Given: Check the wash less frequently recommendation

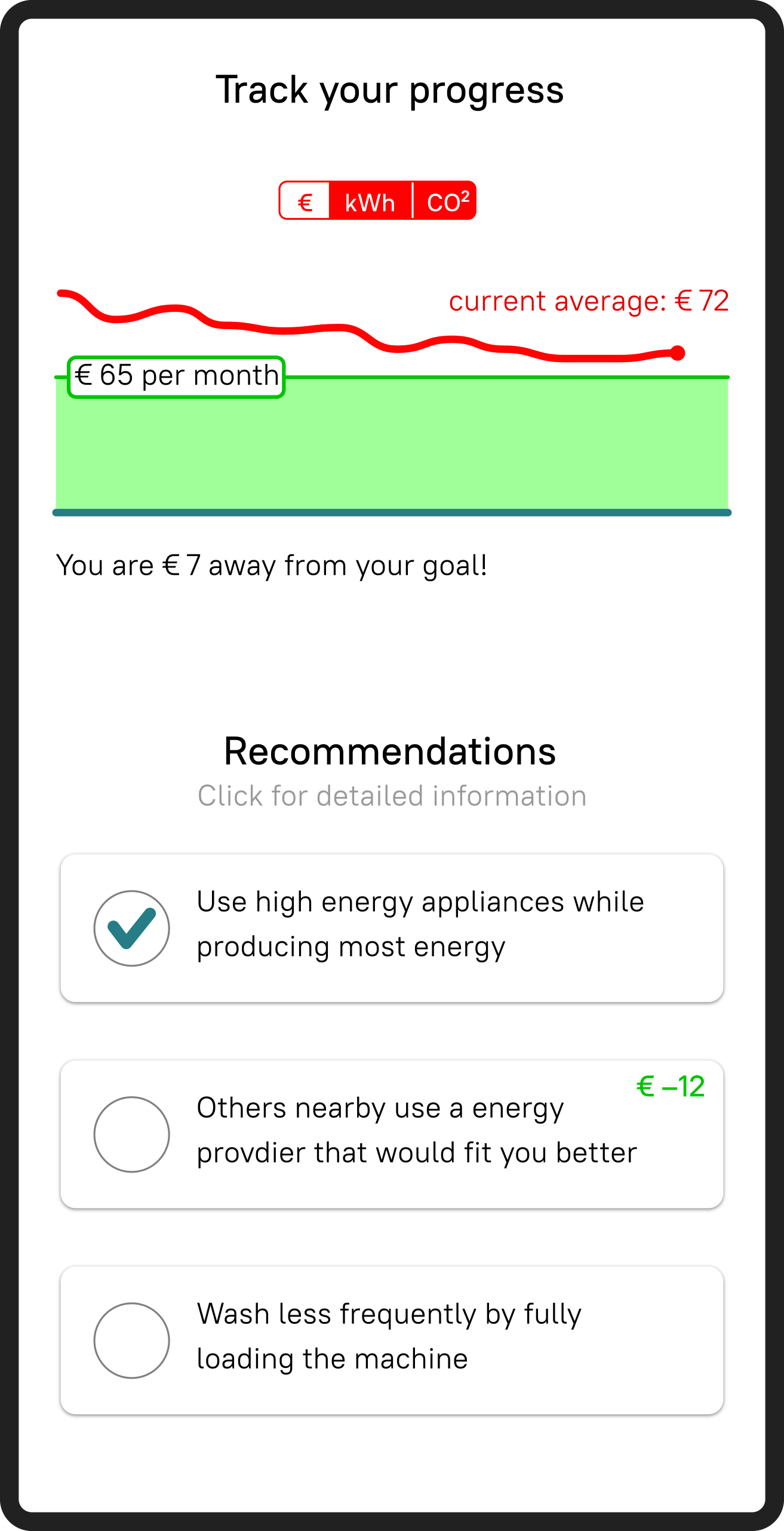Looking at the screenshot, I should [x=131, y=1340].
